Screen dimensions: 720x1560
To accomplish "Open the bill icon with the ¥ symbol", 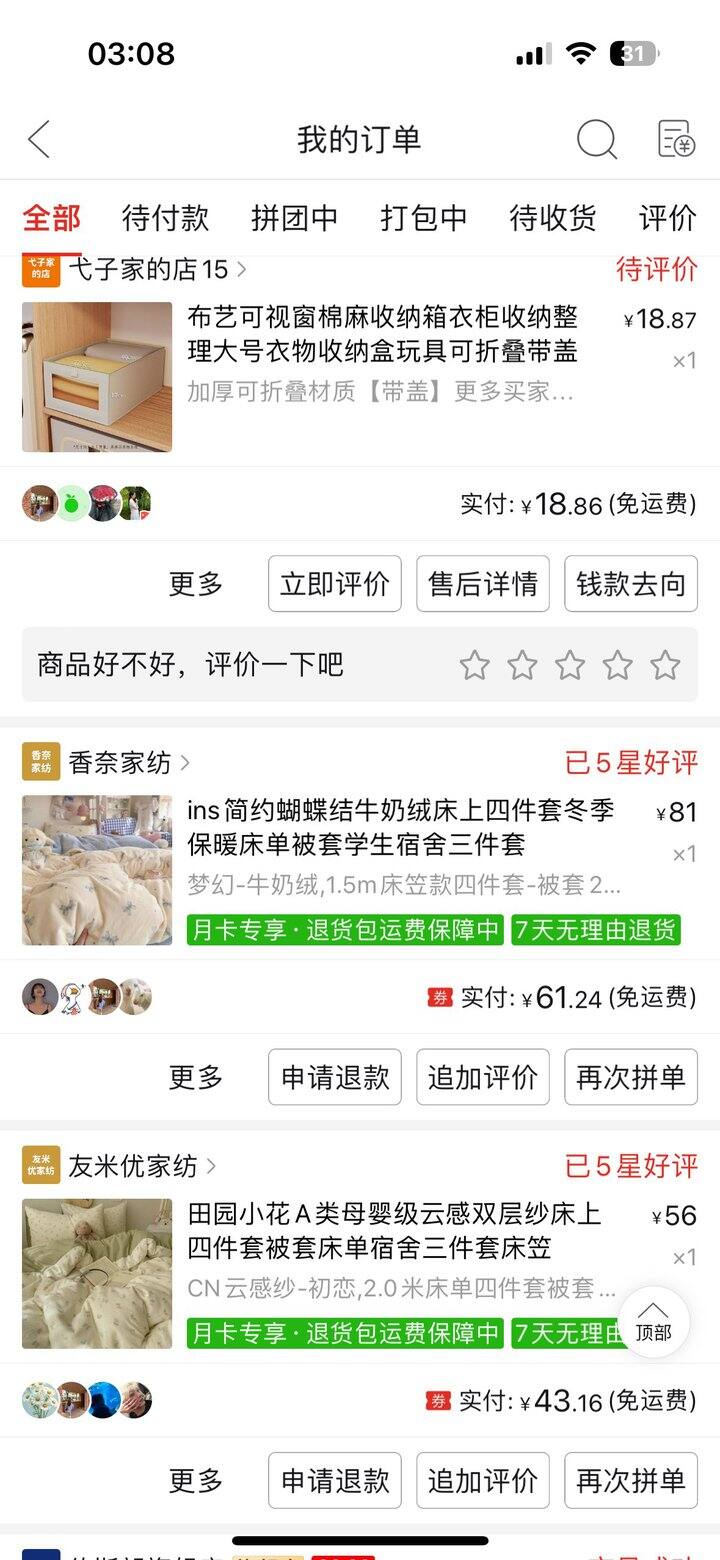I will point(676,140).
